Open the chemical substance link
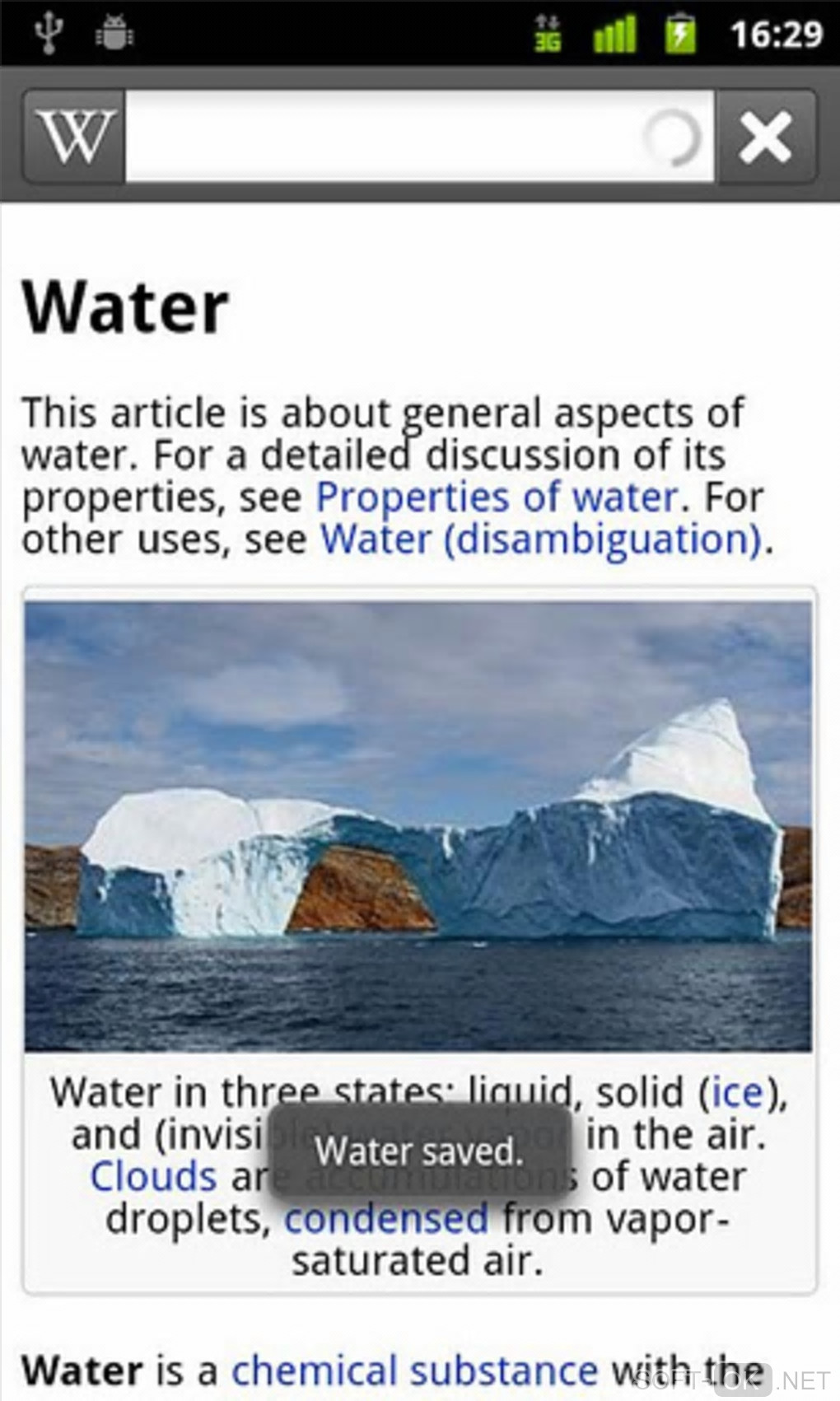The width and height of the screenshot is (840, 1401). point(414,1371)
